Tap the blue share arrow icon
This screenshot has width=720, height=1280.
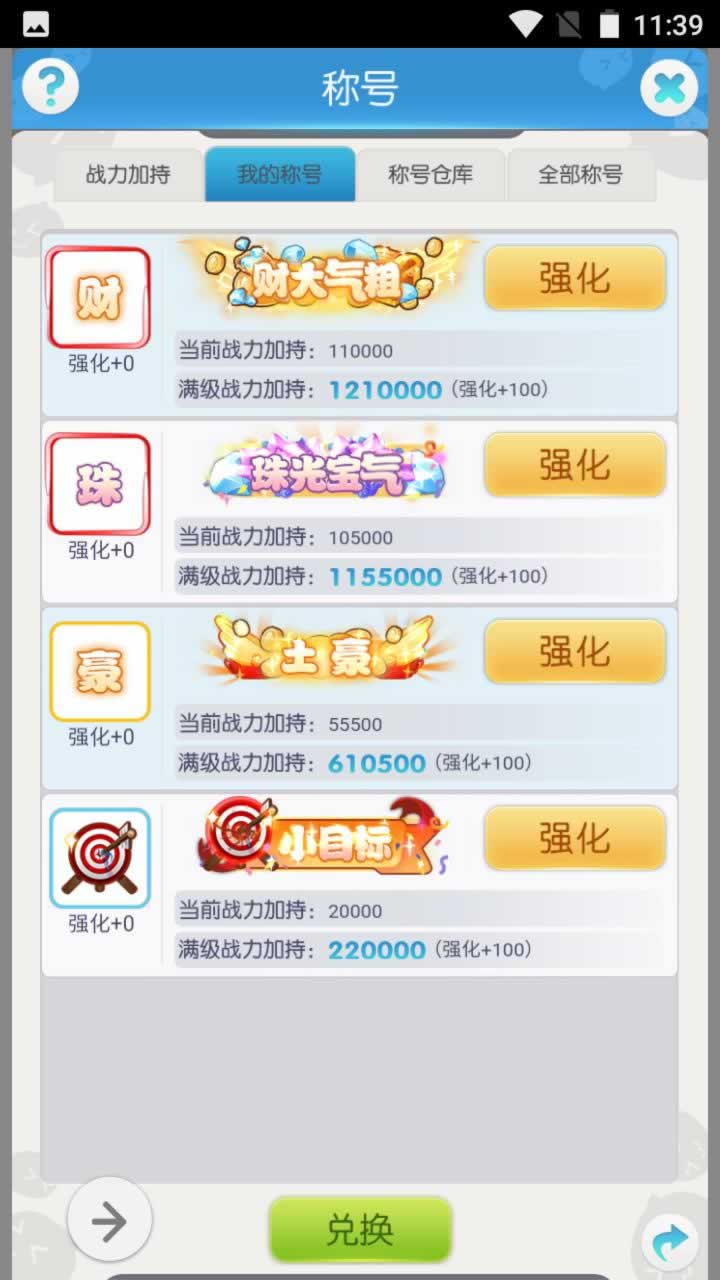tap(669, 1243)
